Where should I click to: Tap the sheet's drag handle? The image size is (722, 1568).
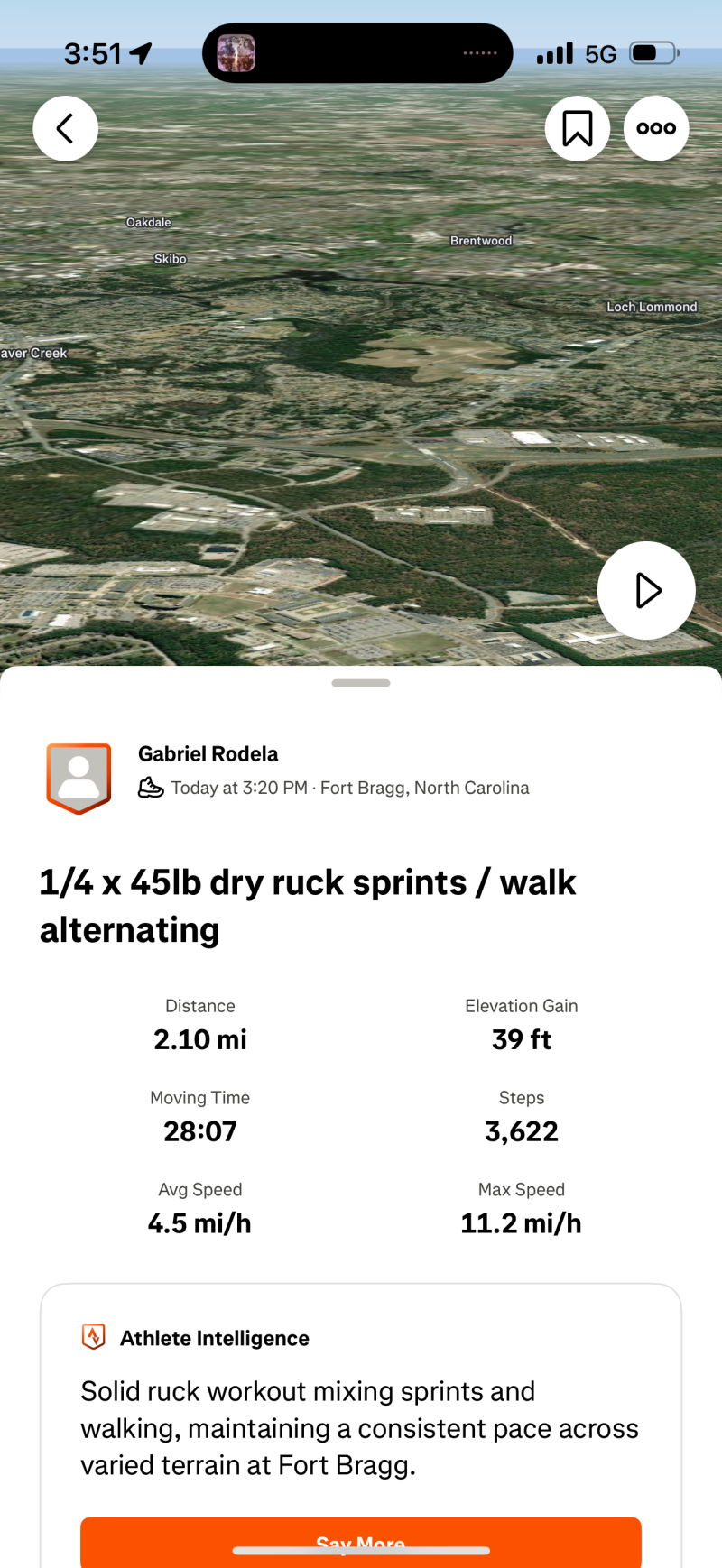pos(361,683)
